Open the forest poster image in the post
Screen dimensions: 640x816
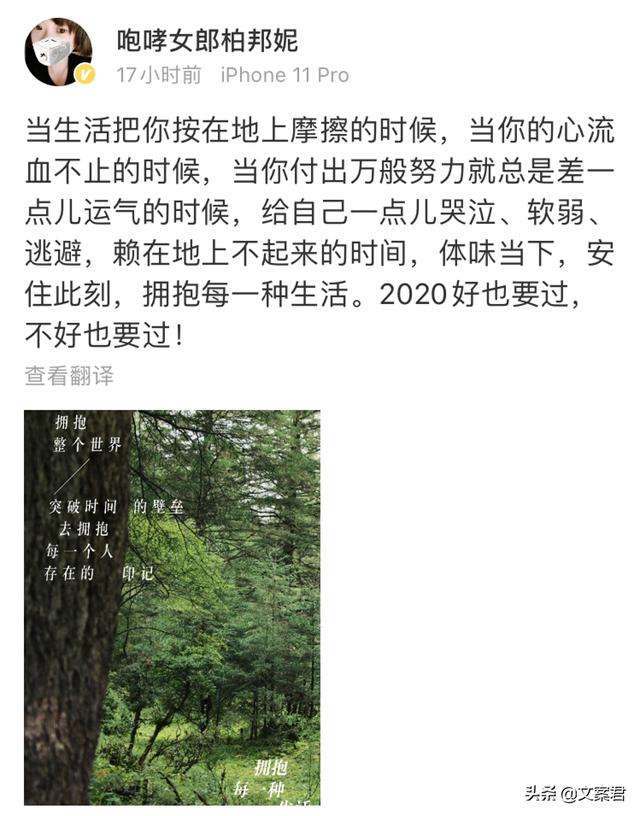[172, 607]
